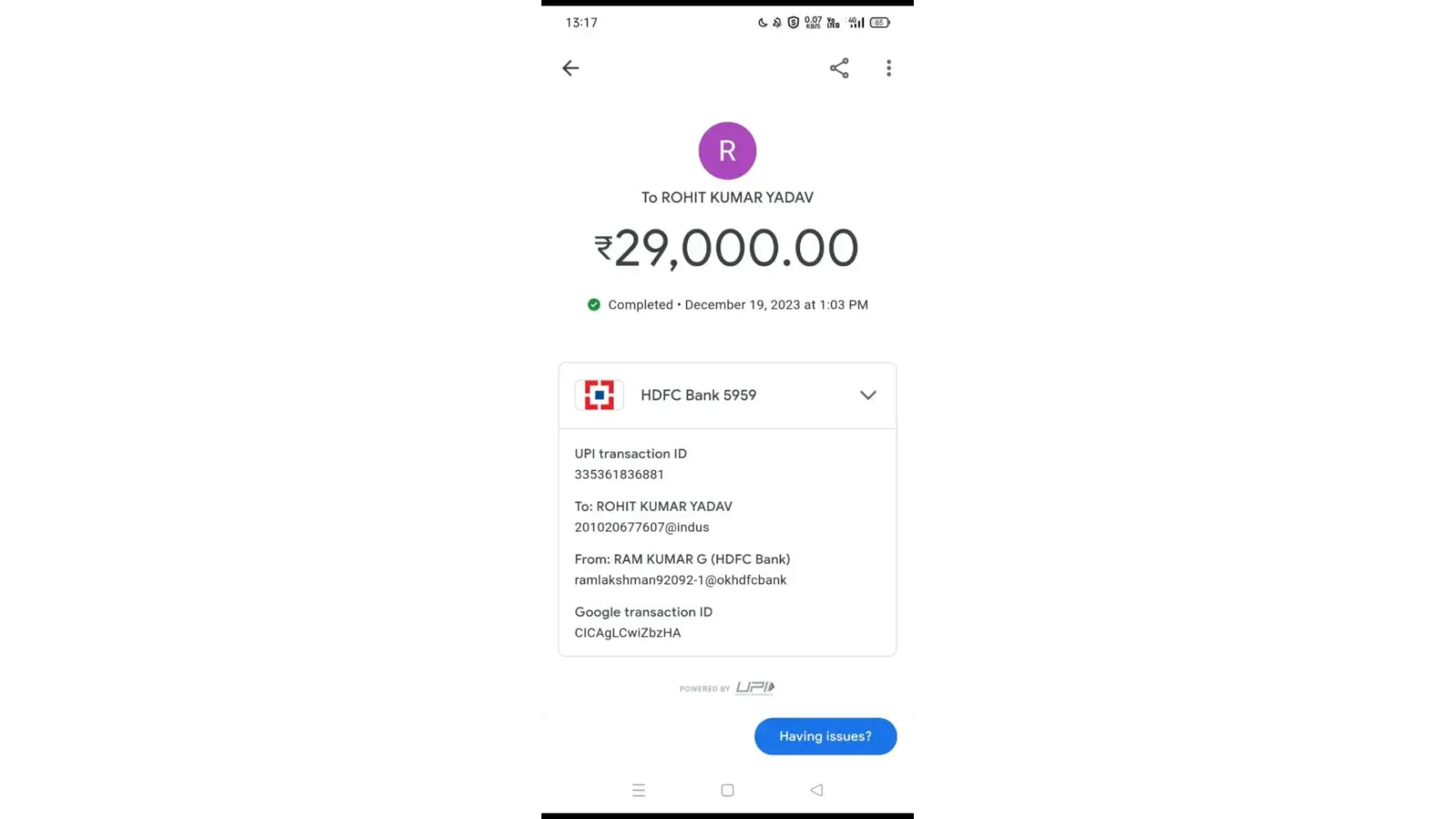This screenshot has width=1456, height=819.
Task: Open the three-dot overflow menu
Action: point(889,68)
